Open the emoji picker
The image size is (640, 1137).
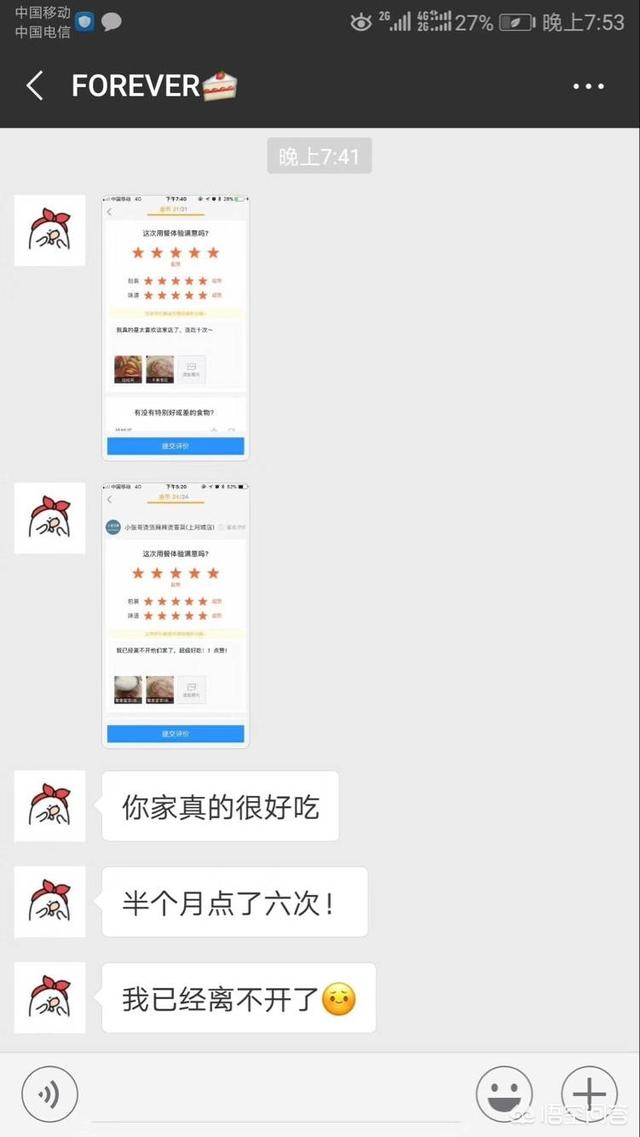click(504, 1093)
